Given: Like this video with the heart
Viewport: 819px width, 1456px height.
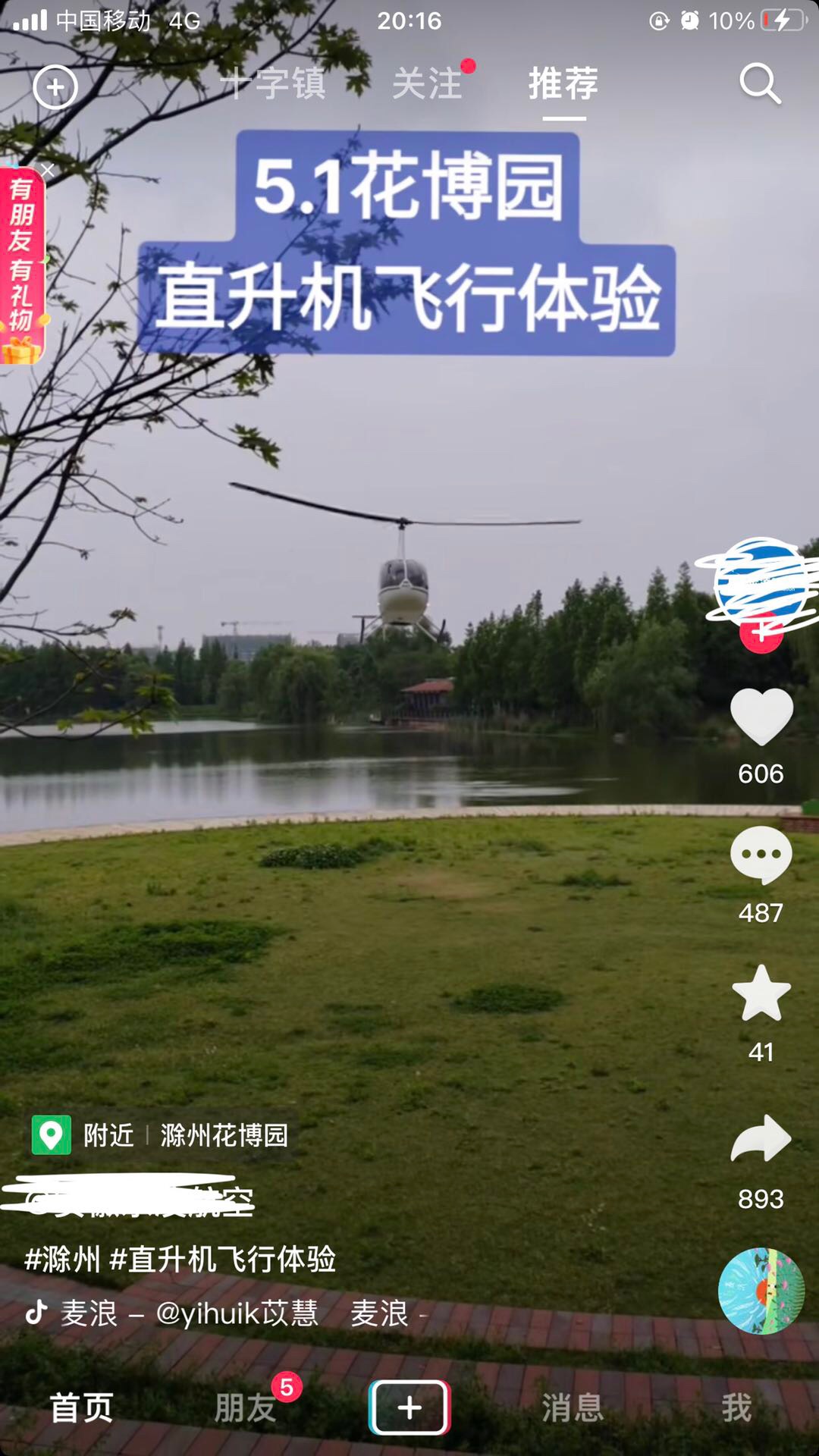Looking at the screenshot, I should [761, 717].
